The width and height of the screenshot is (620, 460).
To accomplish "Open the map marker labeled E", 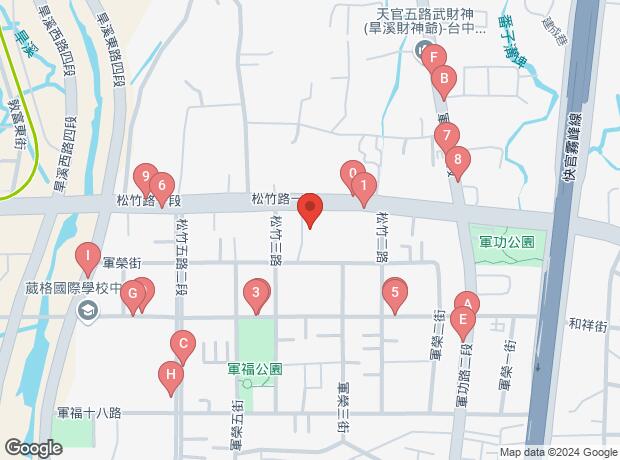I will (x=461, y=322).
